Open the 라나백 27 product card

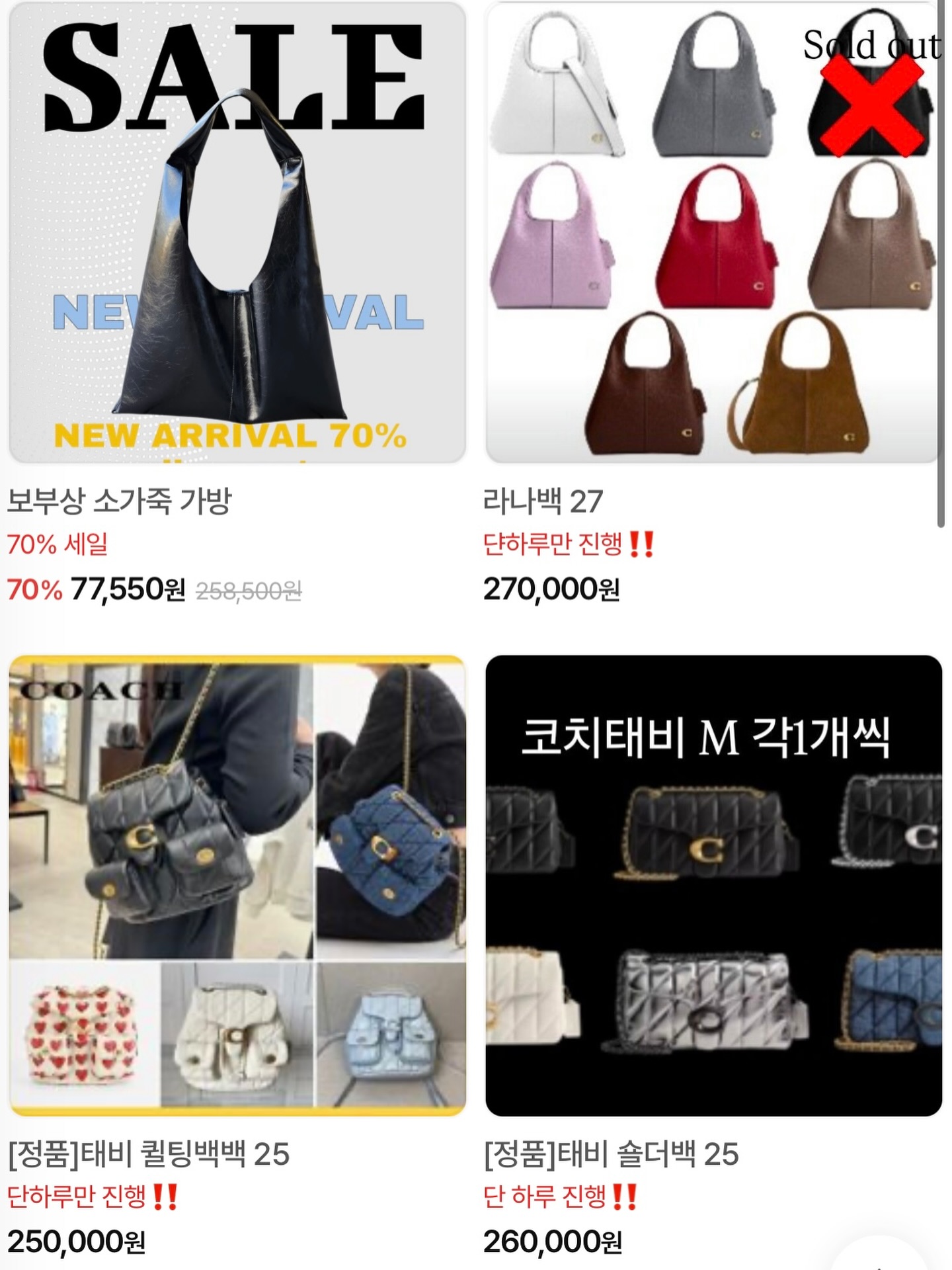coord(713,233)
